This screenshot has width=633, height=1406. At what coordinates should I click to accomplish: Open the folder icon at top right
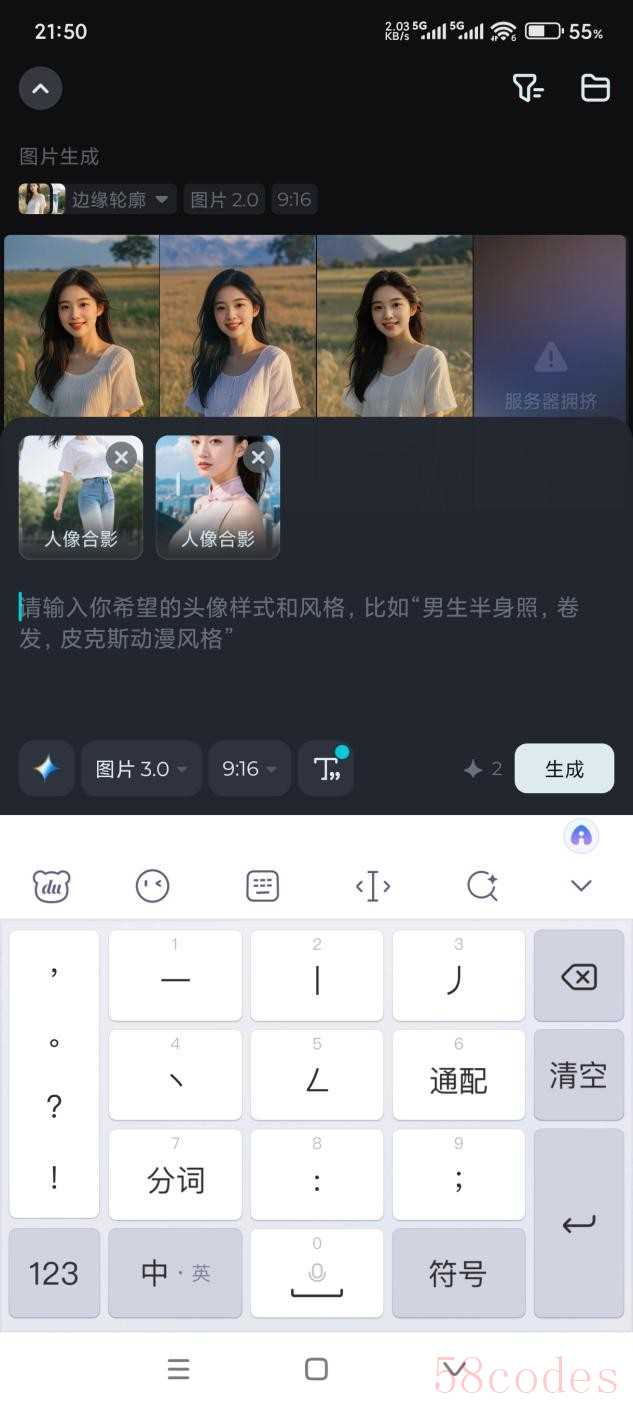(595, 89)
